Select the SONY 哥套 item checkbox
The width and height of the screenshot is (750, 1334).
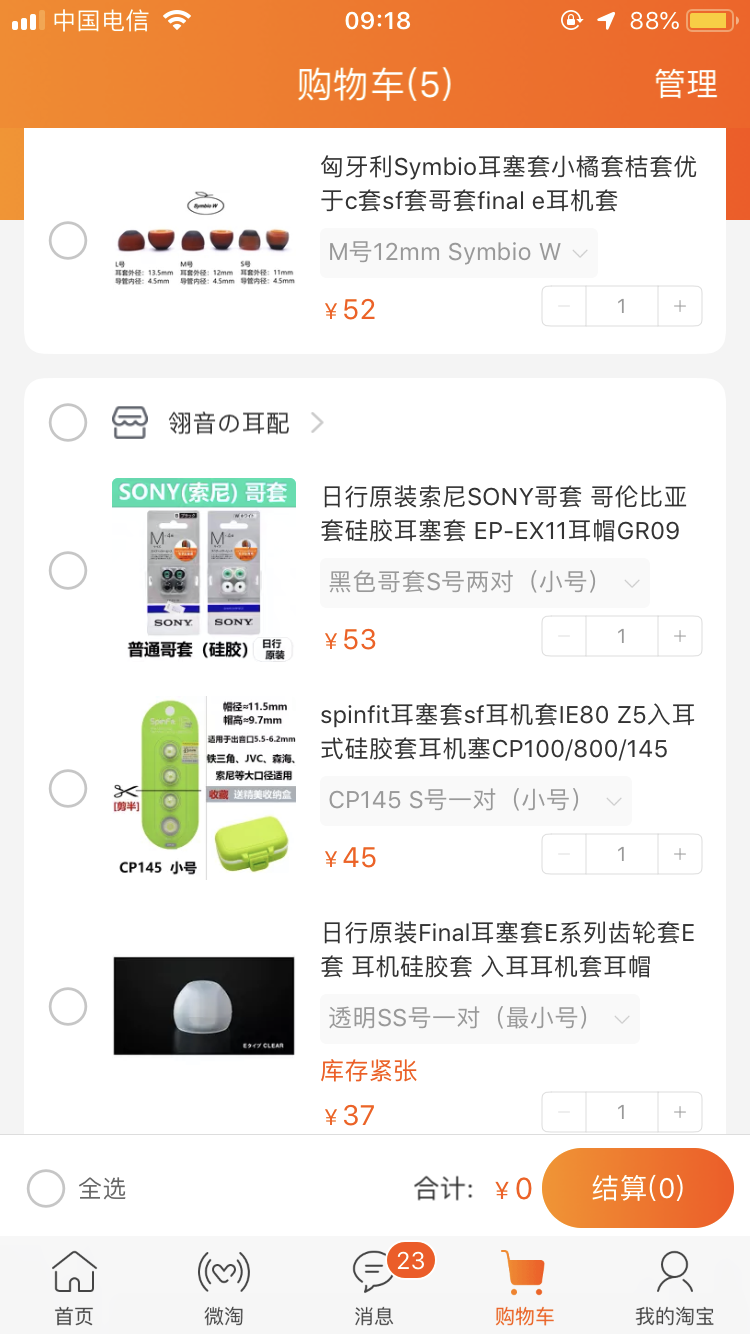(x=68, y=571)
